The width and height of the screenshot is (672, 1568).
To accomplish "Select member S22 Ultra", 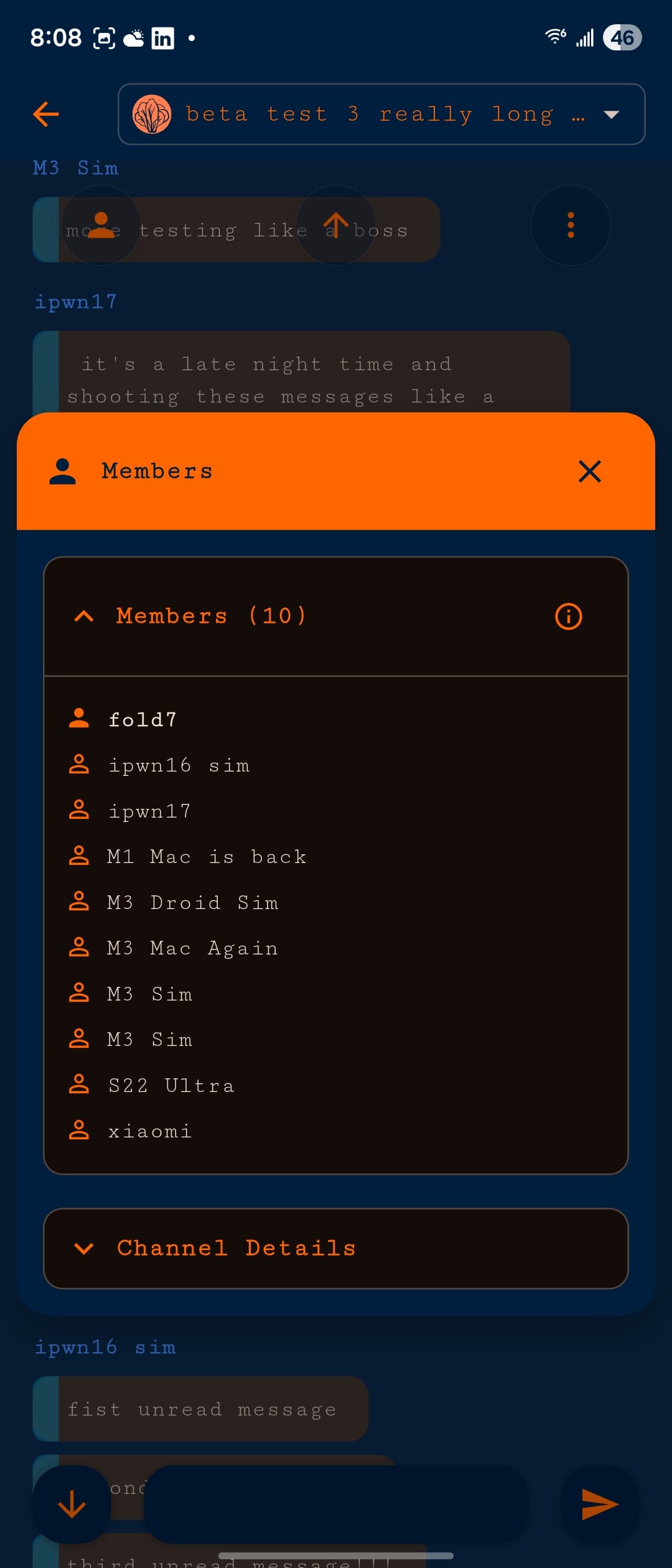I will click(172, 1086).
